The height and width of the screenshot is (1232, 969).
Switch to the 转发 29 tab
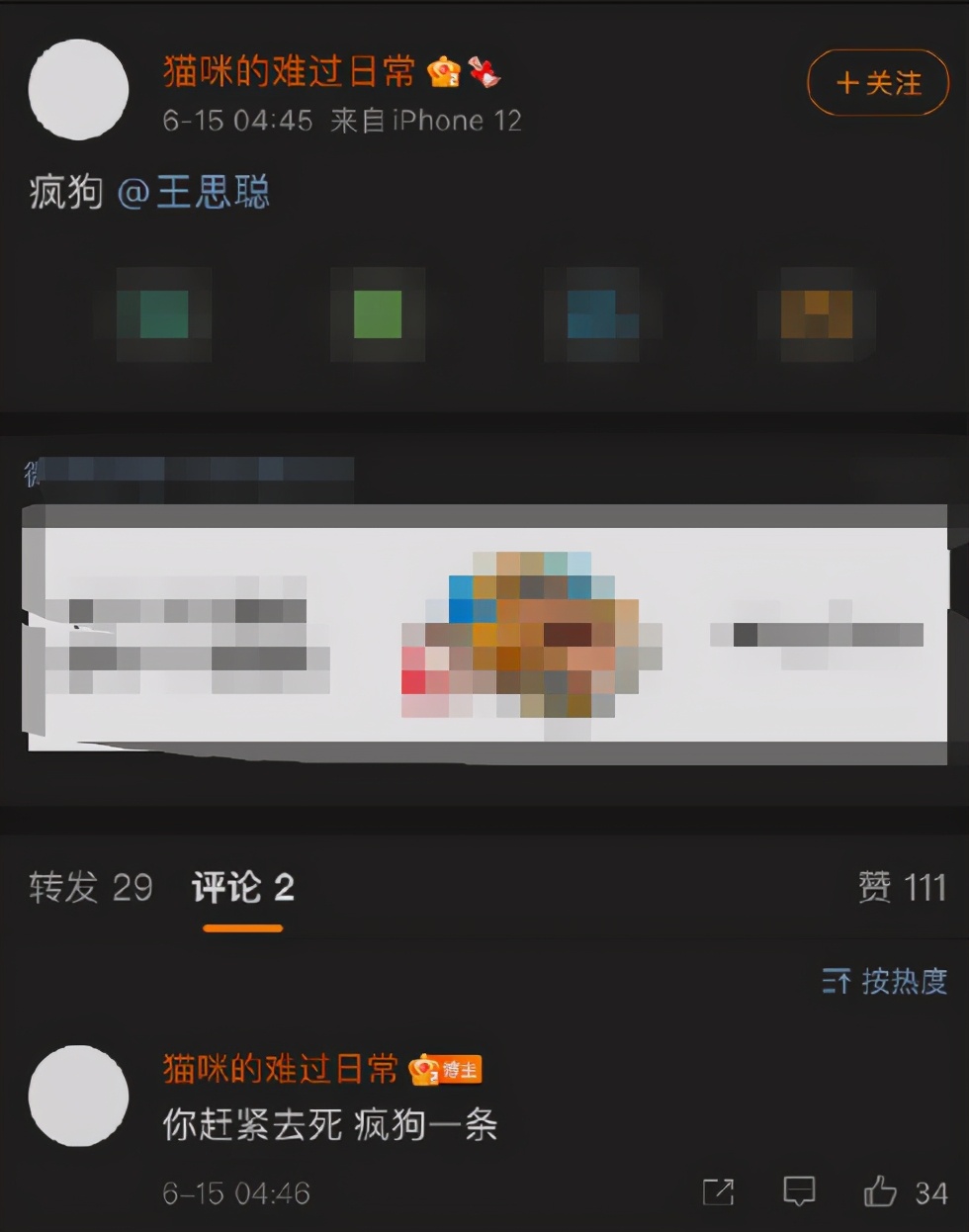(x=90, y=887)
